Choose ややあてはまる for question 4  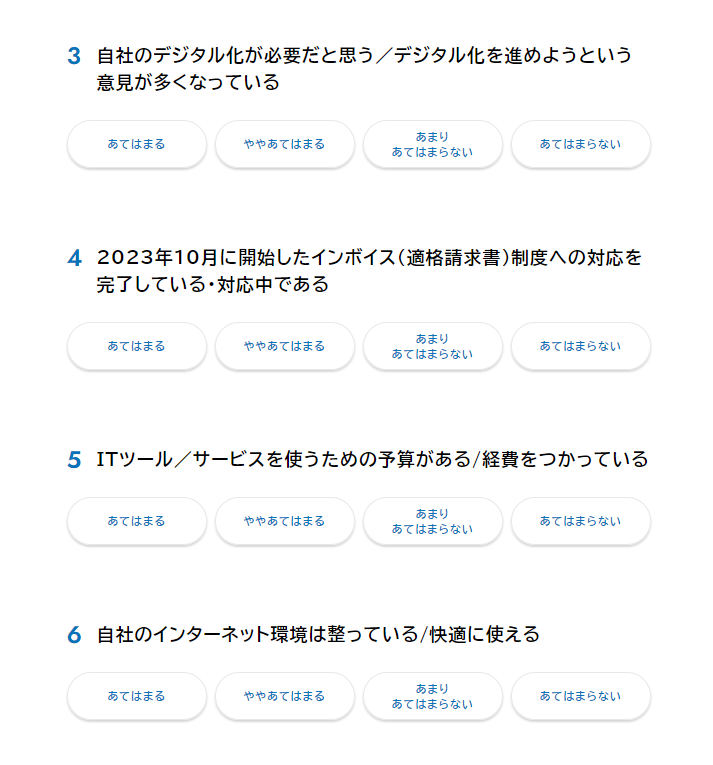pyautogui.click(x=285, y=346)
